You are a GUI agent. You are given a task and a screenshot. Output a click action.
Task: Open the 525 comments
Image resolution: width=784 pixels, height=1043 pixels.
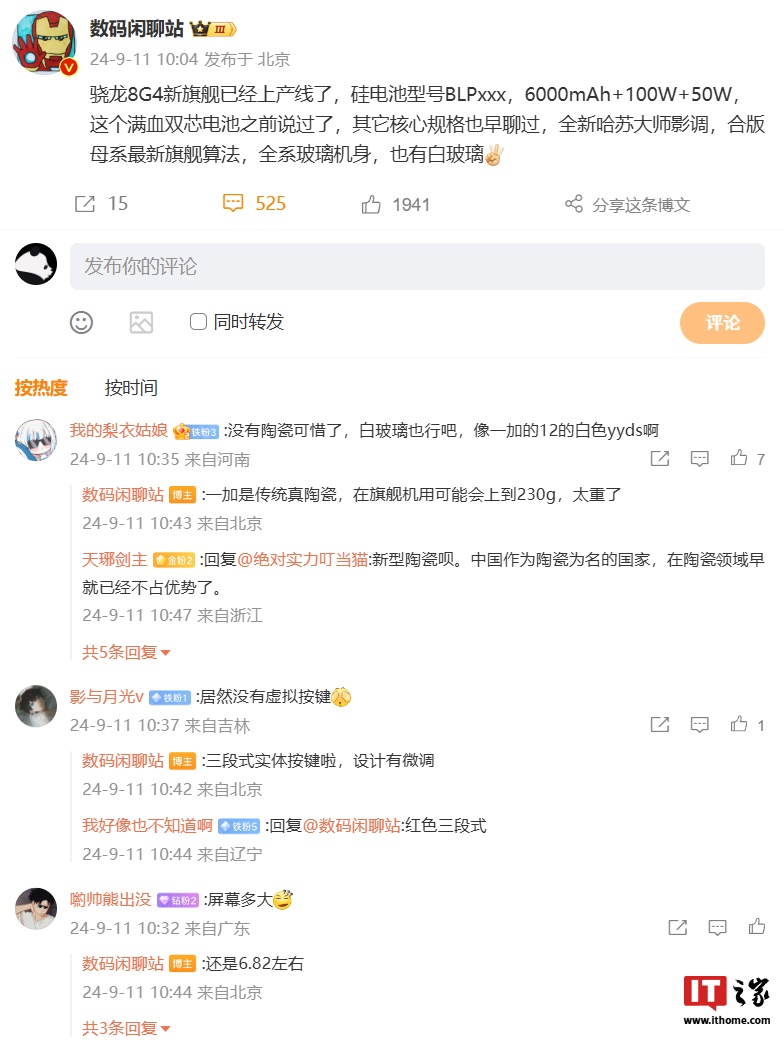pos(254,204)
